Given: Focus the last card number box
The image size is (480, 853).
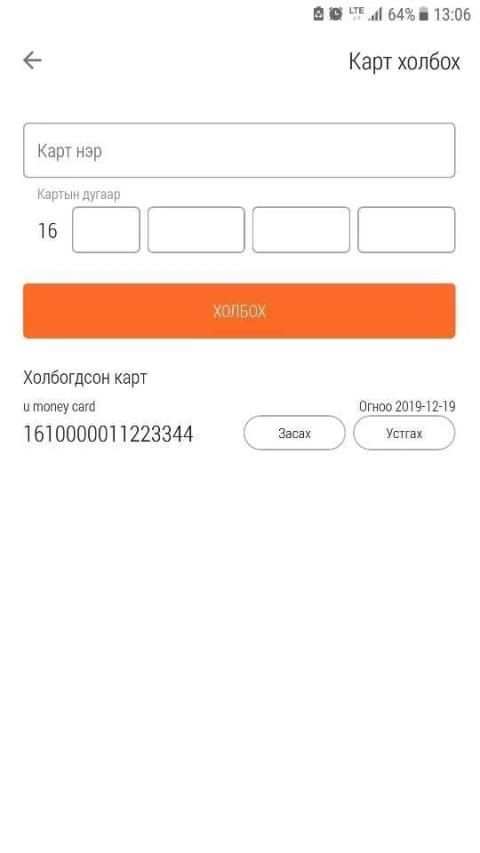Looking at the screenshot, I should tap(406, 230).
